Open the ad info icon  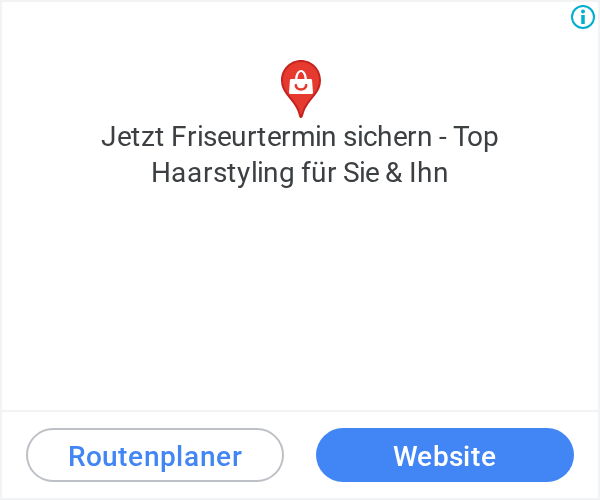point(583,17)
